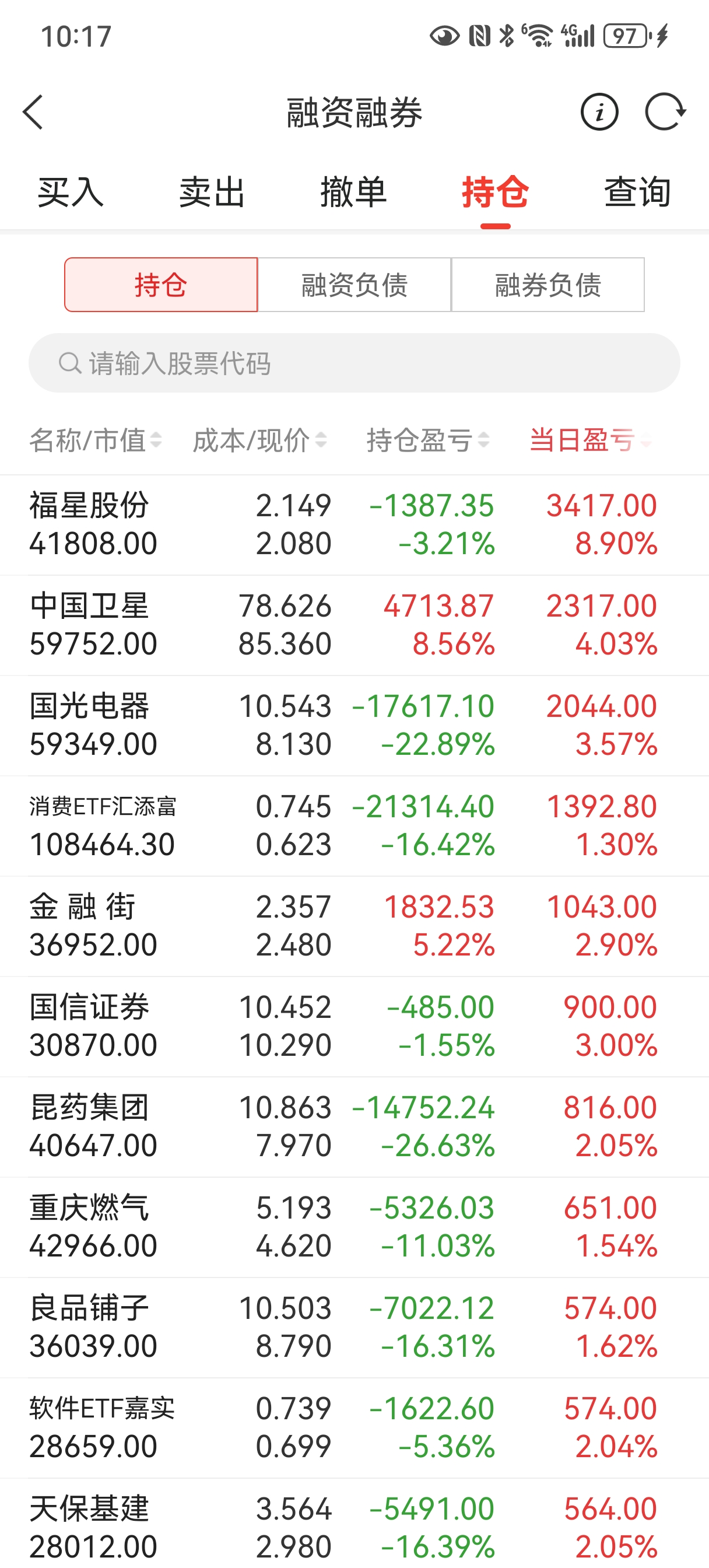The height and width of the screenshot is (1568, 709).
Task: Sort by 当日盈亏 column
Action: [590, 440]
